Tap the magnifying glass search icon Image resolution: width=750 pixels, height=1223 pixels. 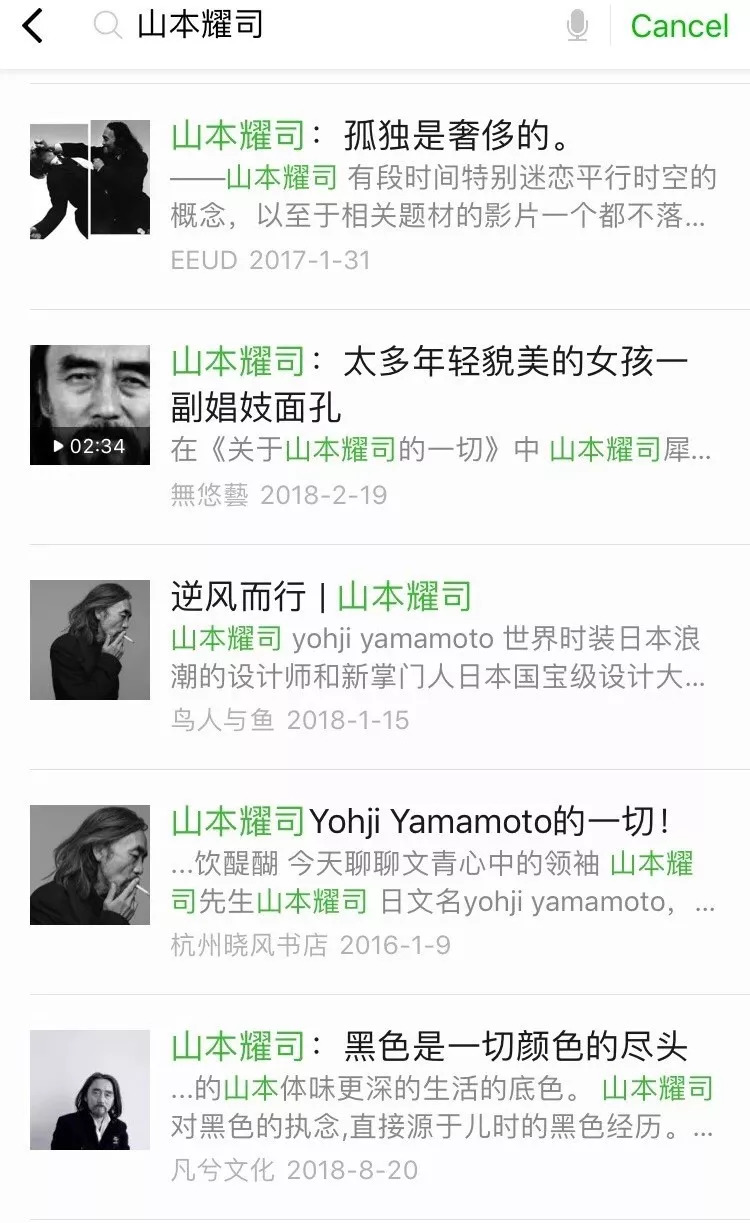pyautogui.click(x=106, y=27)
